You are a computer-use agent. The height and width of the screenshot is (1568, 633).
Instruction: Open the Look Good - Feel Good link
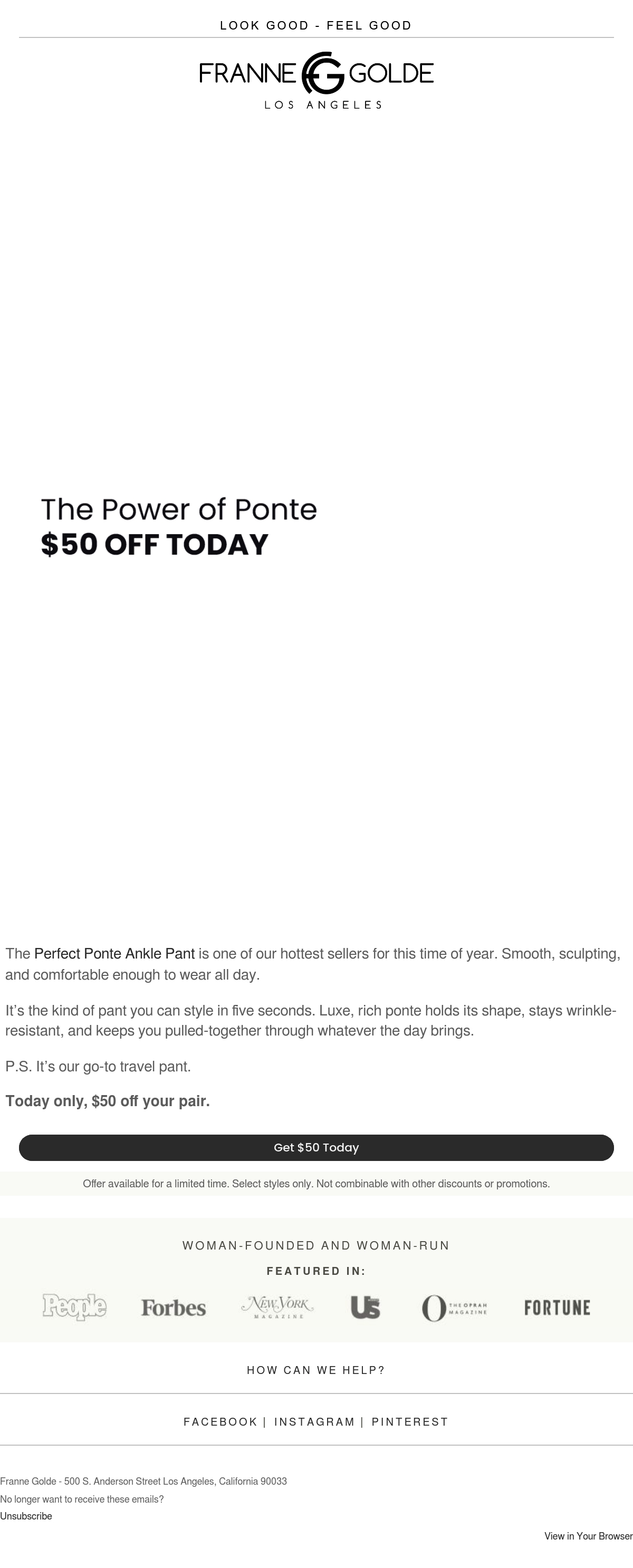(x=316, y=25)
